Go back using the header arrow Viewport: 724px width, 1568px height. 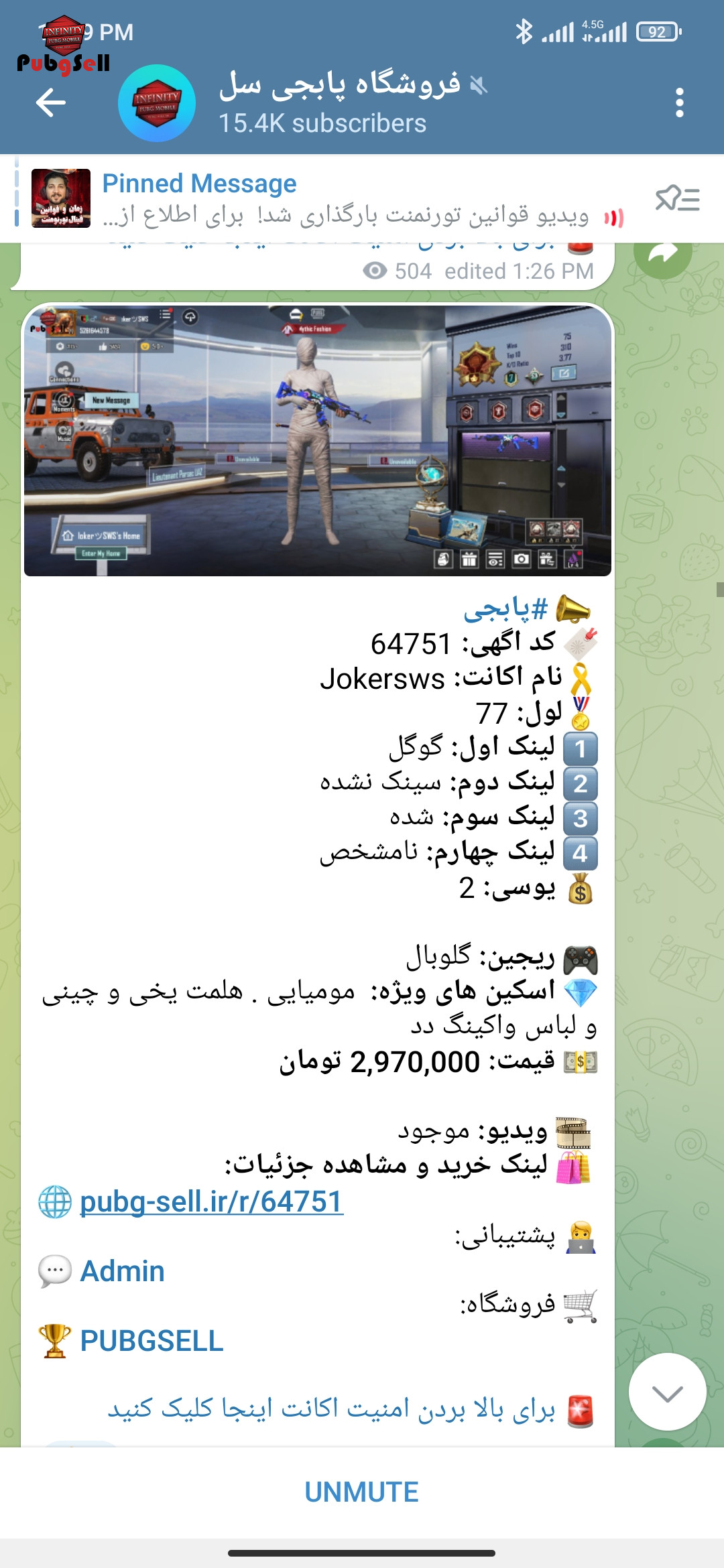(x=51, y=103)
